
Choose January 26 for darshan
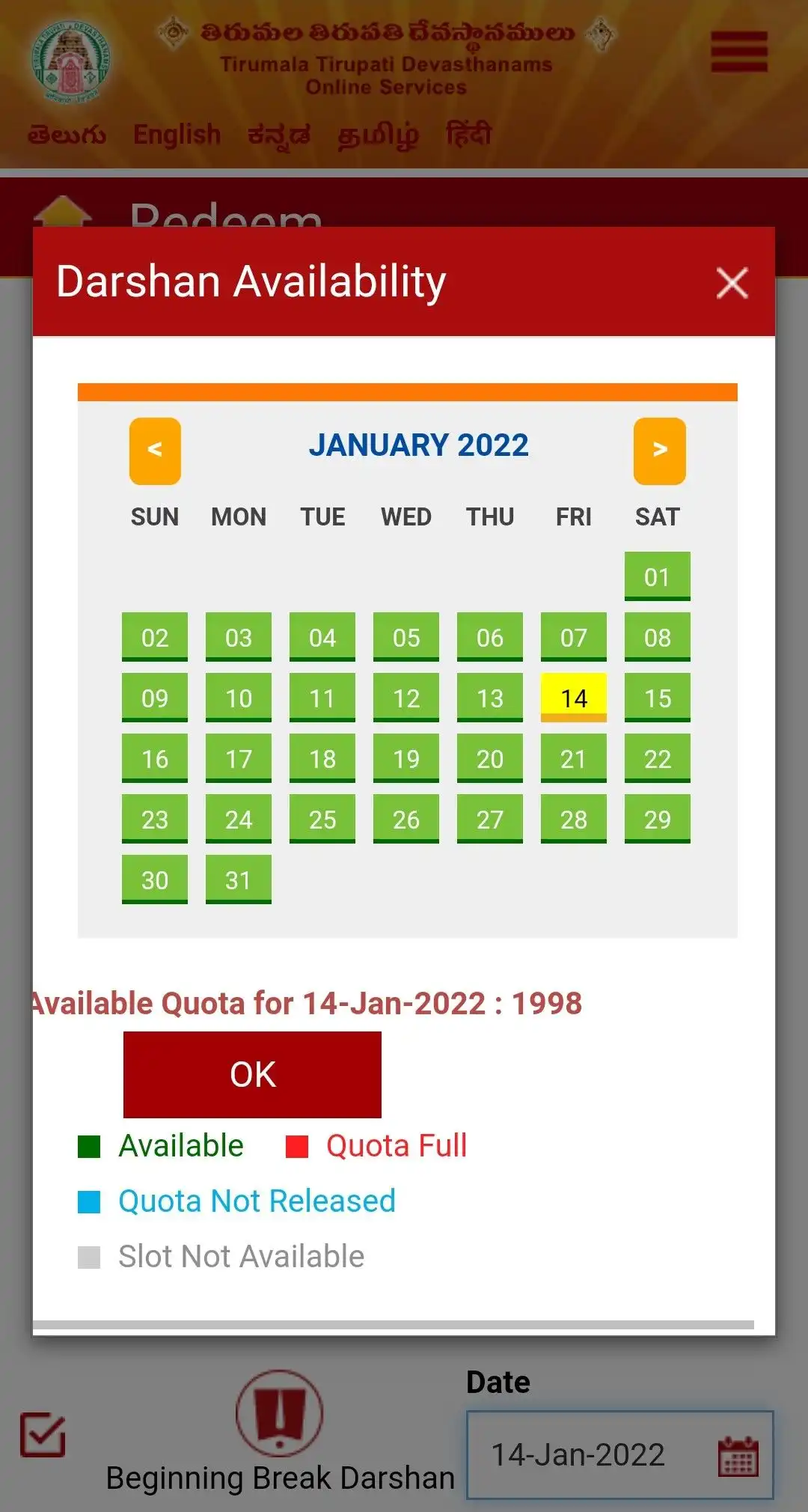(x=405, y=819)
